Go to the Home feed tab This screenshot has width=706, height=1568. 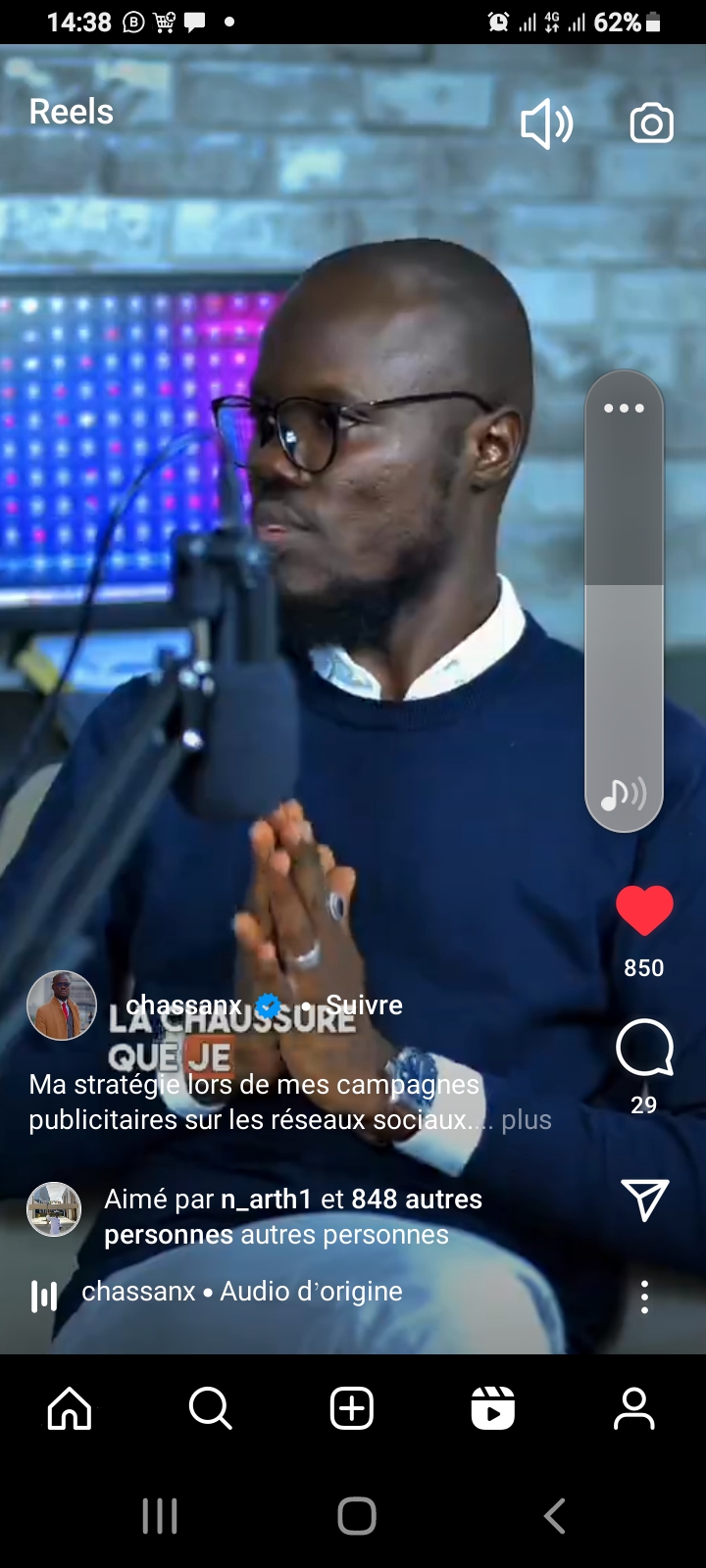click(x=70, y=1409)
